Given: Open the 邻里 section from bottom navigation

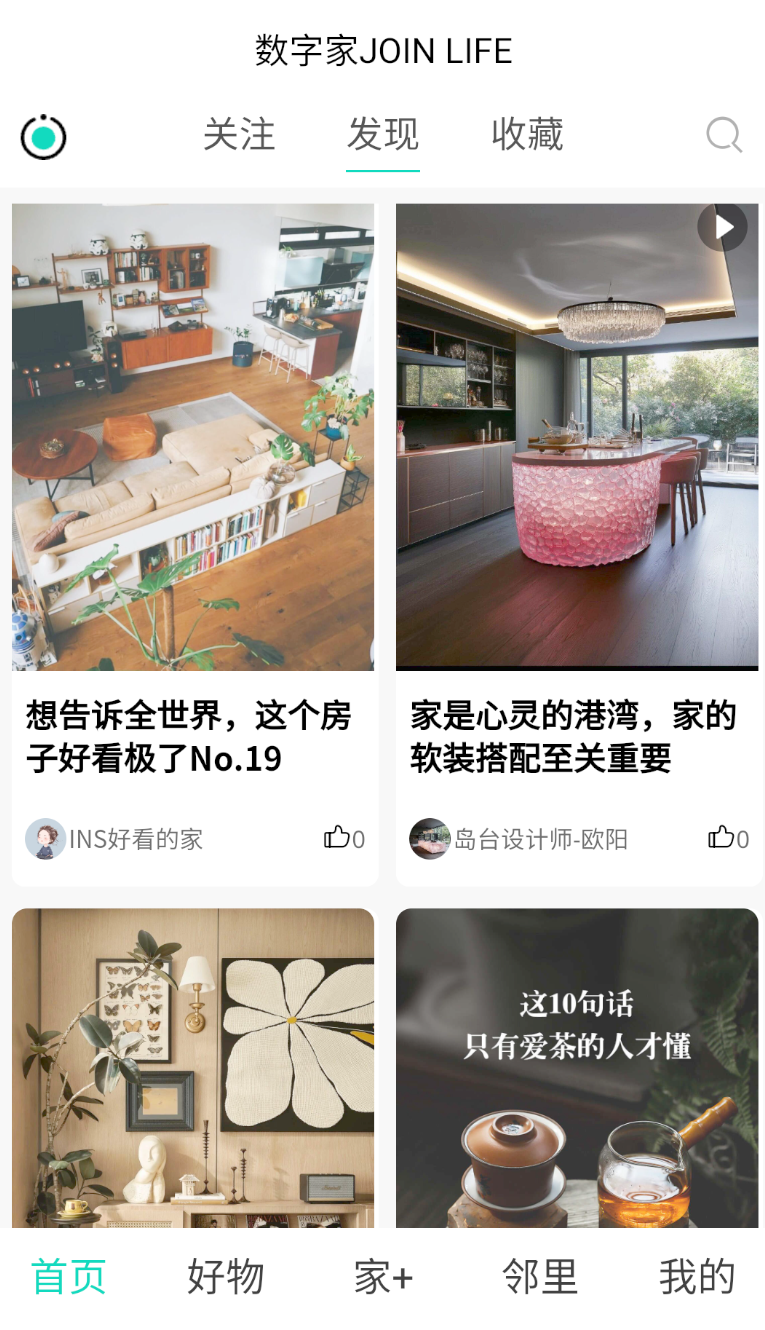Looking at the screenshot, I should [539, 1276].
